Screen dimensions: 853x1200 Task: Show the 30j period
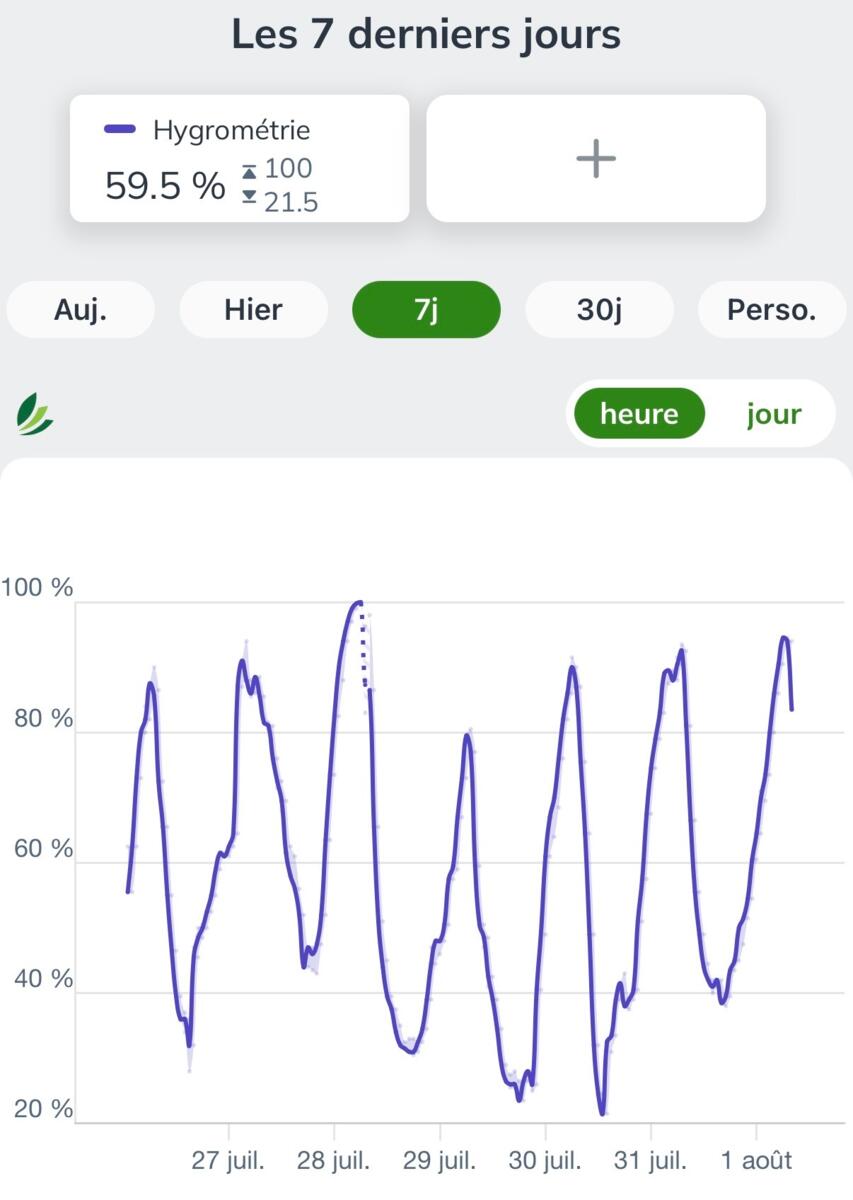coord(599,309)
